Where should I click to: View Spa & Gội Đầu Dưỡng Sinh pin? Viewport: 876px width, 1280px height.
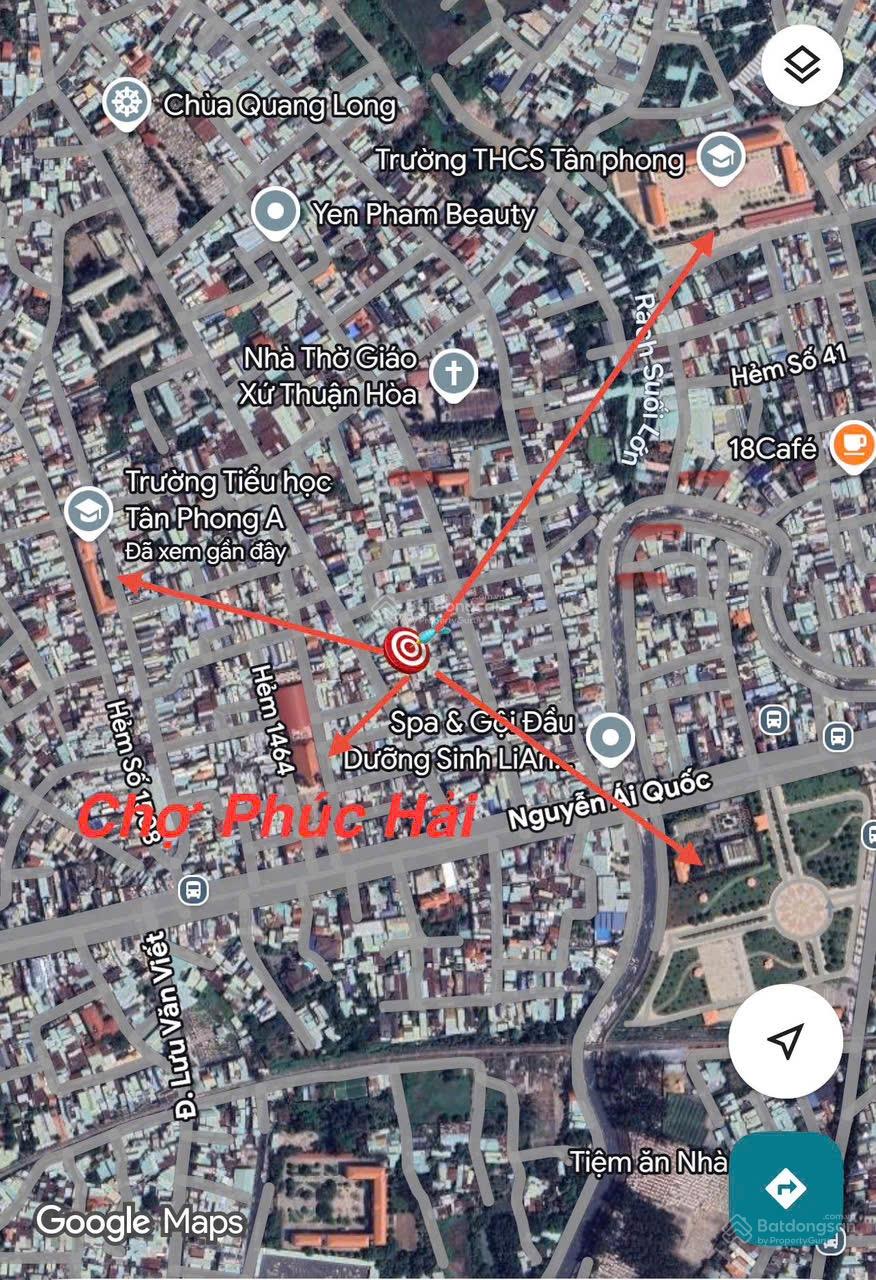[610, 739]
